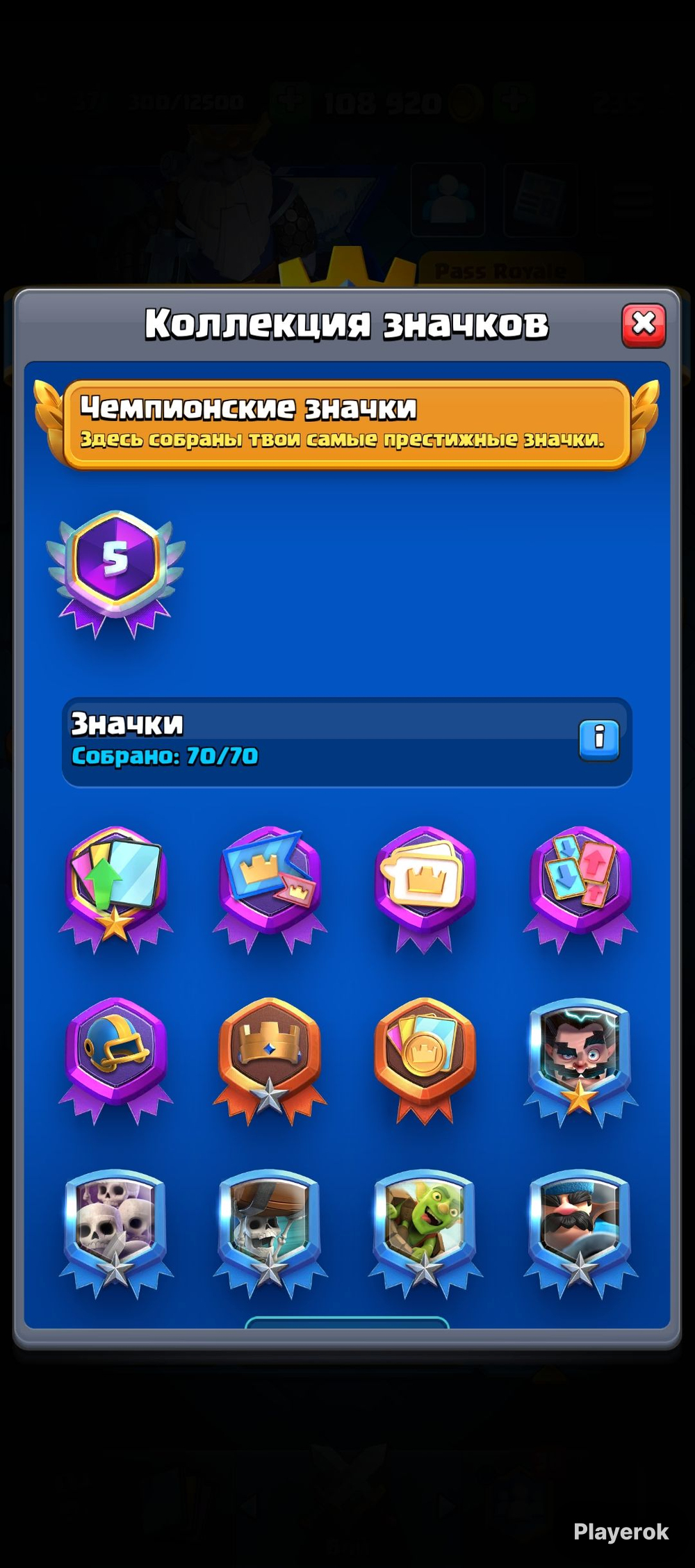Viewport: 695px width, 1568px height.
Task: Open the badges info button
Action: point(599,739)
